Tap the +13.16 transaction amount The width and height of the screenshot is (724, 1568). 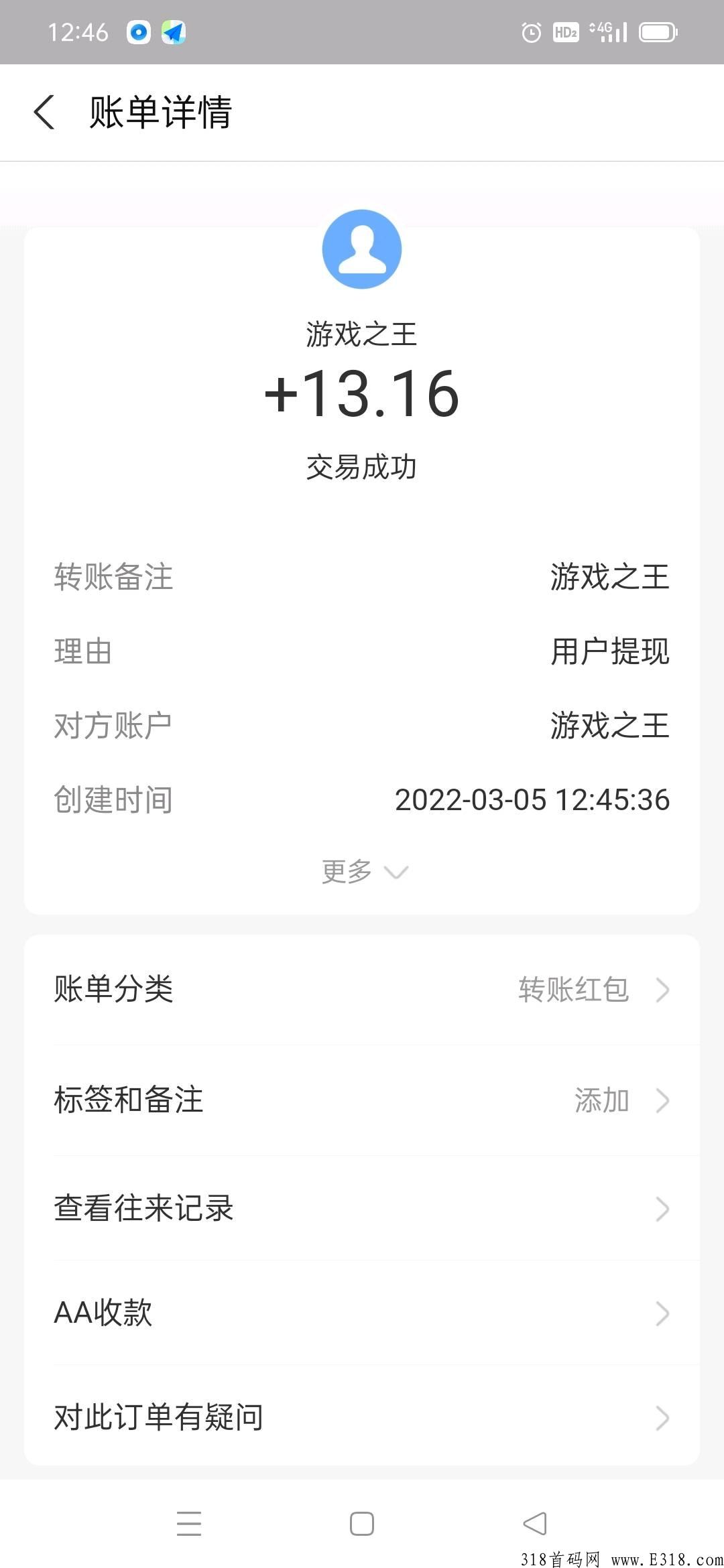pos(362,394)
